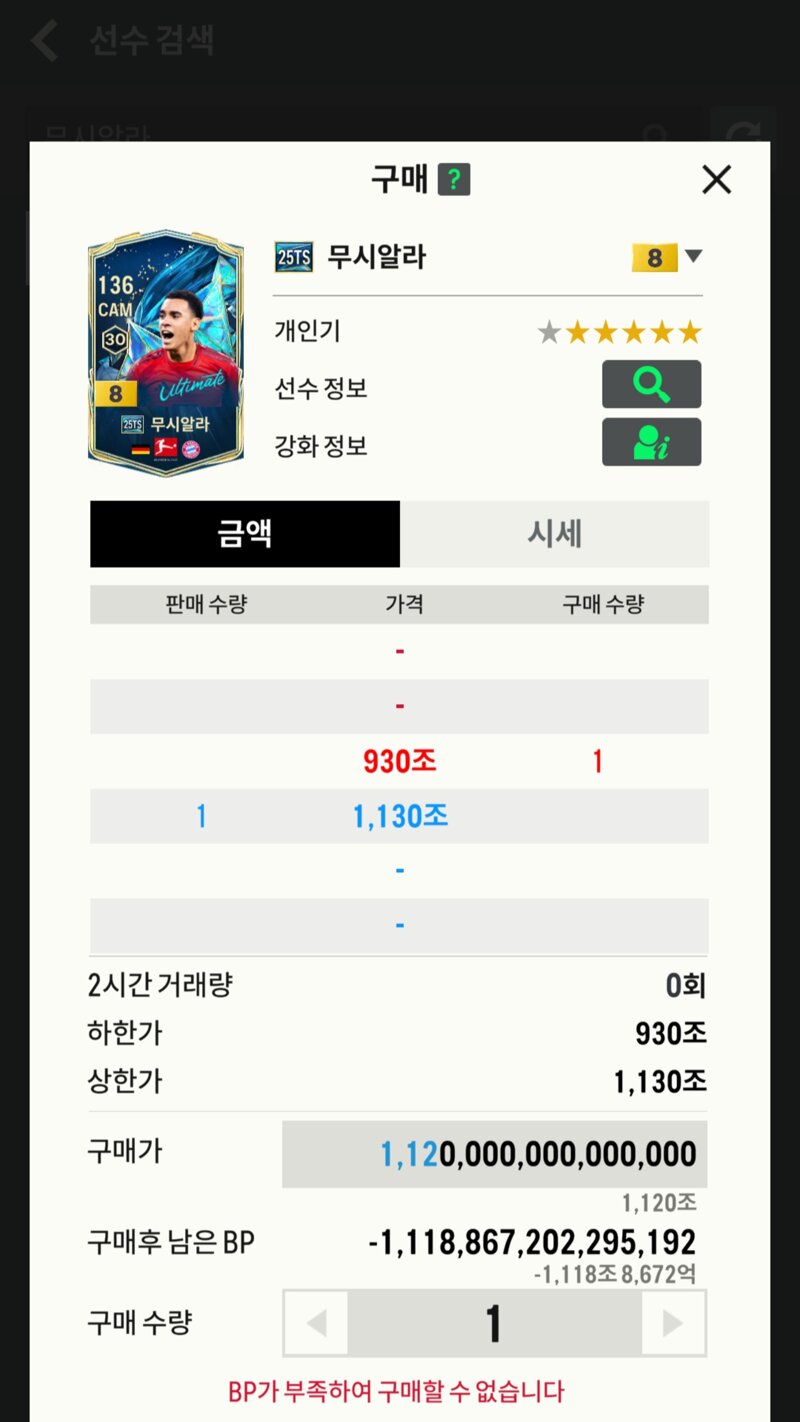This screenshot has width=800, height=1422.
Task: Tap the 무시알라 player card
Action: point(166,354)
